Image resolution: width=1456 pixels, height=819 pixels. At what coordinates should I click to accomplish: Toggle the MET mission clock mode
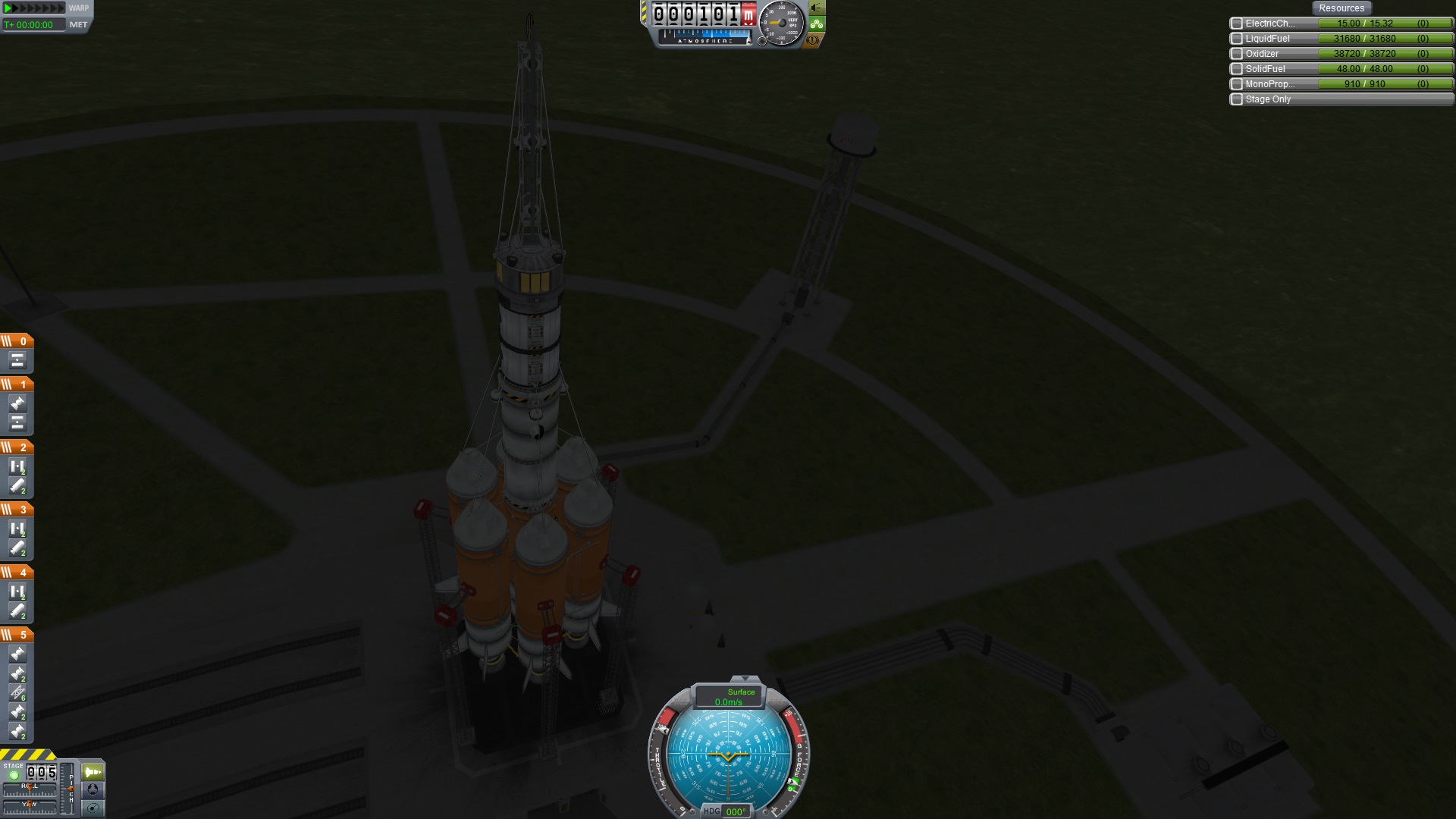coord(78,25)
